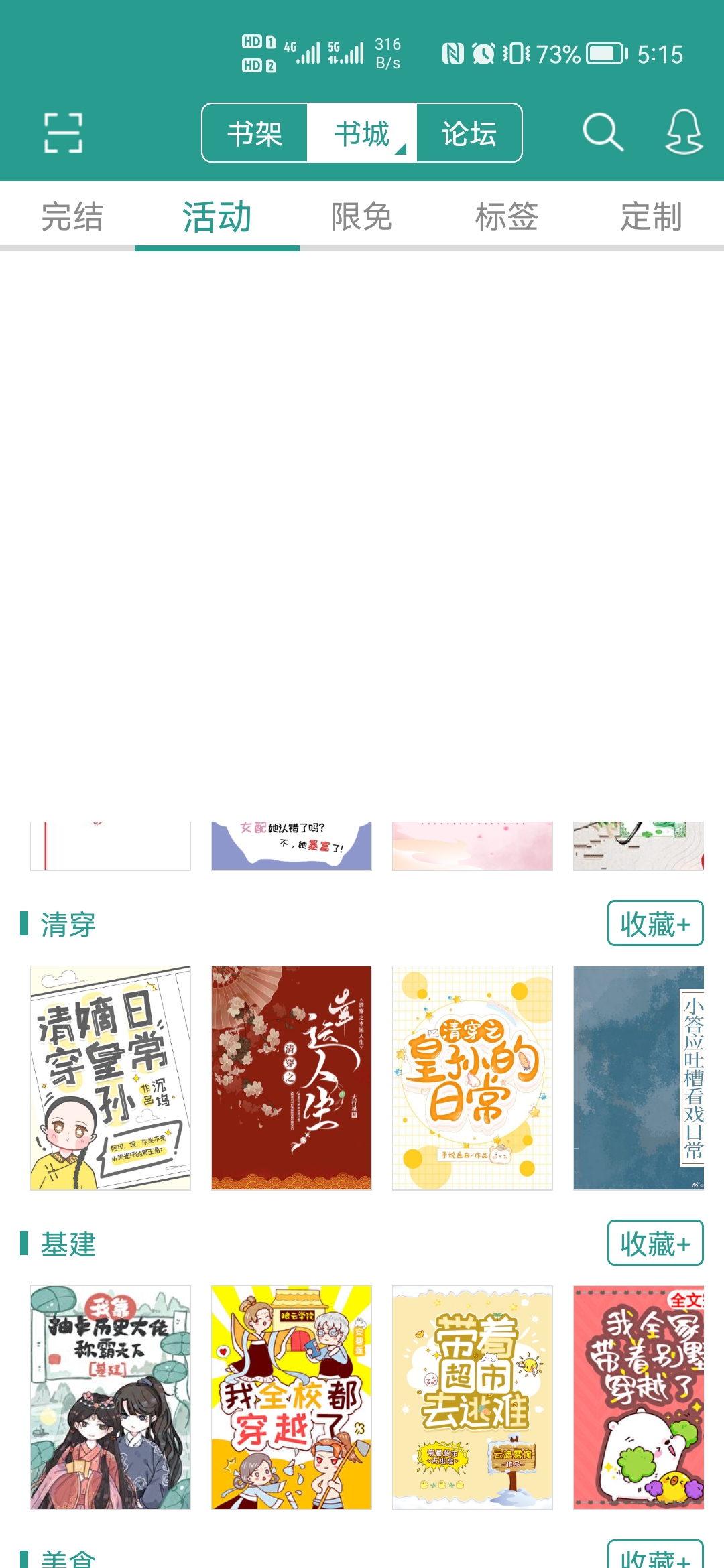This screenshot has width=724, height=1568.
Task: Open the book 清穿之皇孙的日常
Action: click(x=473, y=1077)
